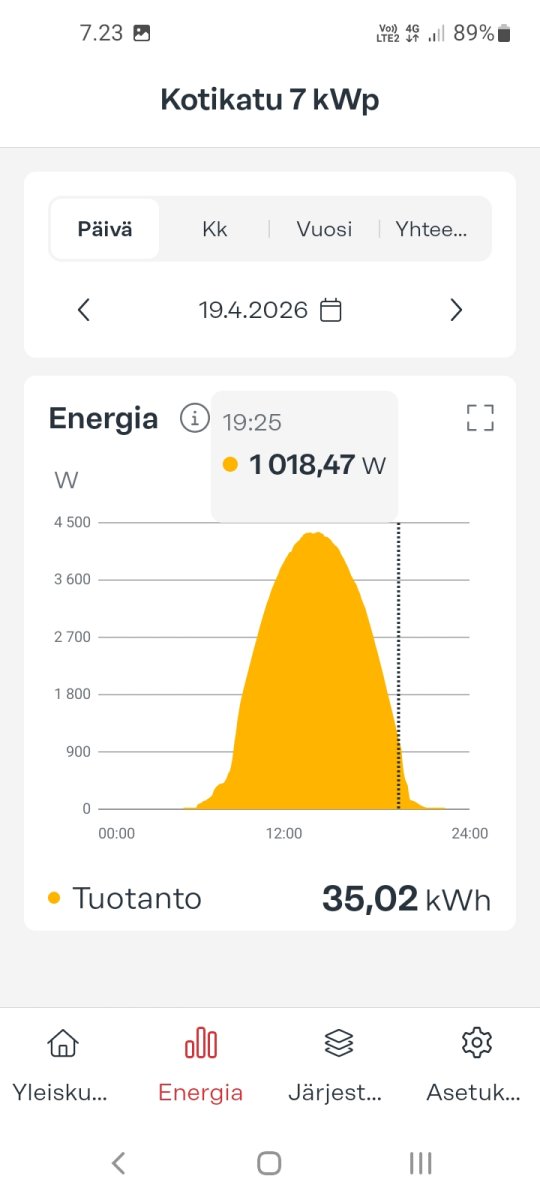Select the Vuosi yearly view
Viewport: 540px width, 1200px height.
click(x=324, y=229)
